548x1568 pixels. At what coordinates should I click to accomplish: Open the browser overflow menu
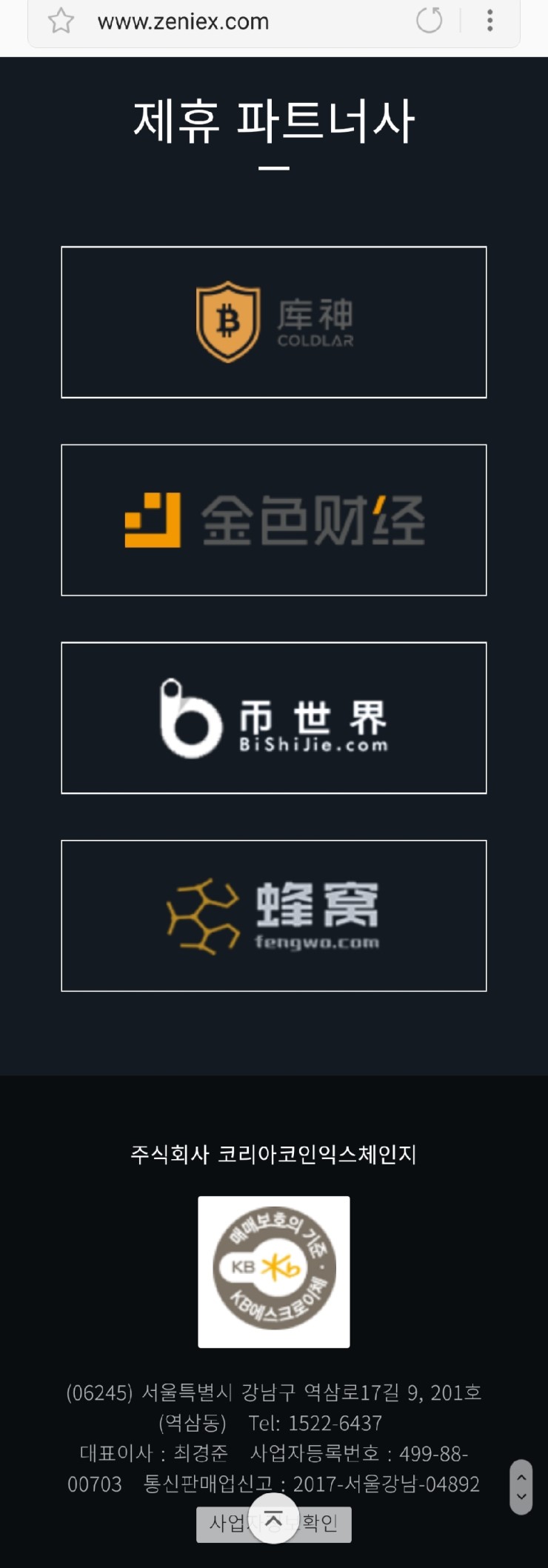489,20
